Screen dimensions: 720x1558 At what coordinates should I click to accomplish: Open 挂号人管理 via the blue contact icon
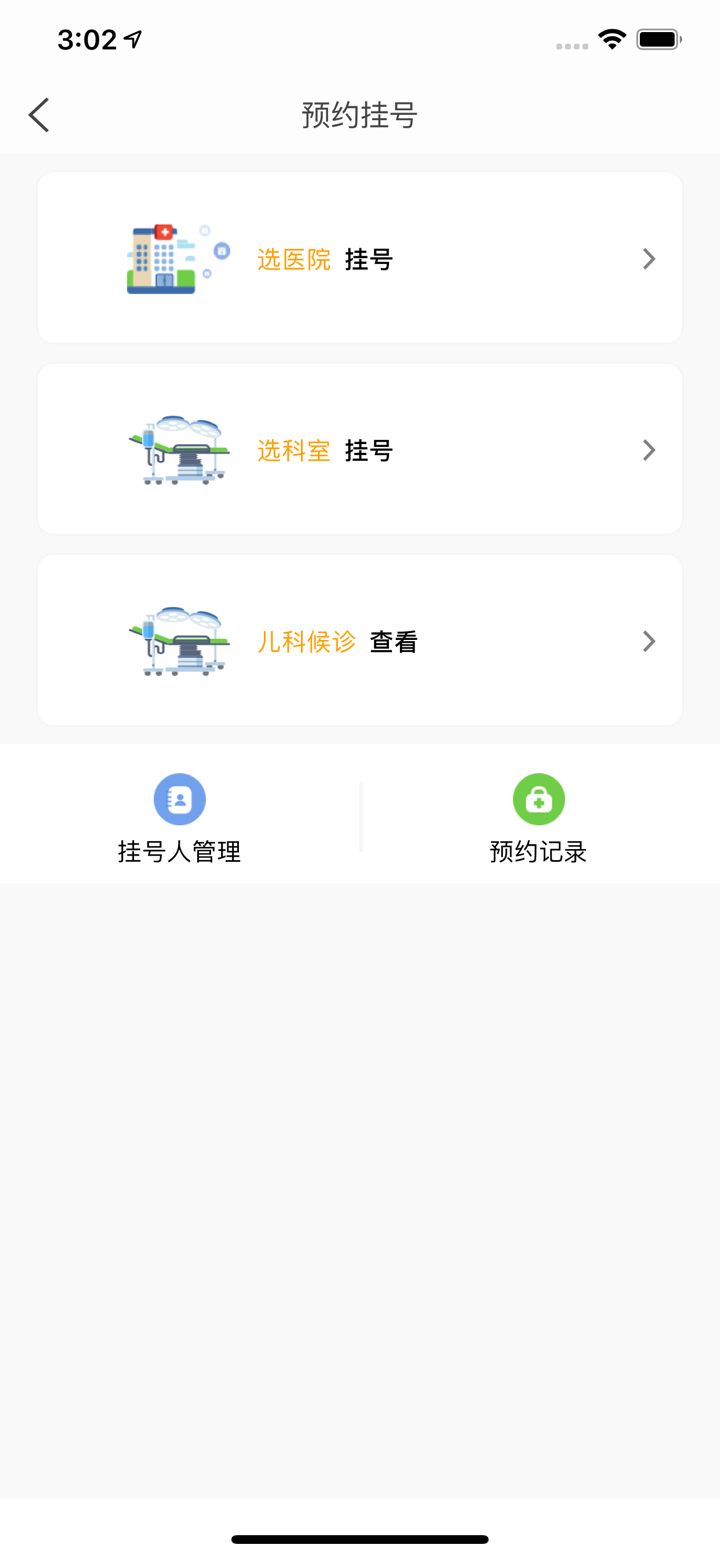[179, 799]
